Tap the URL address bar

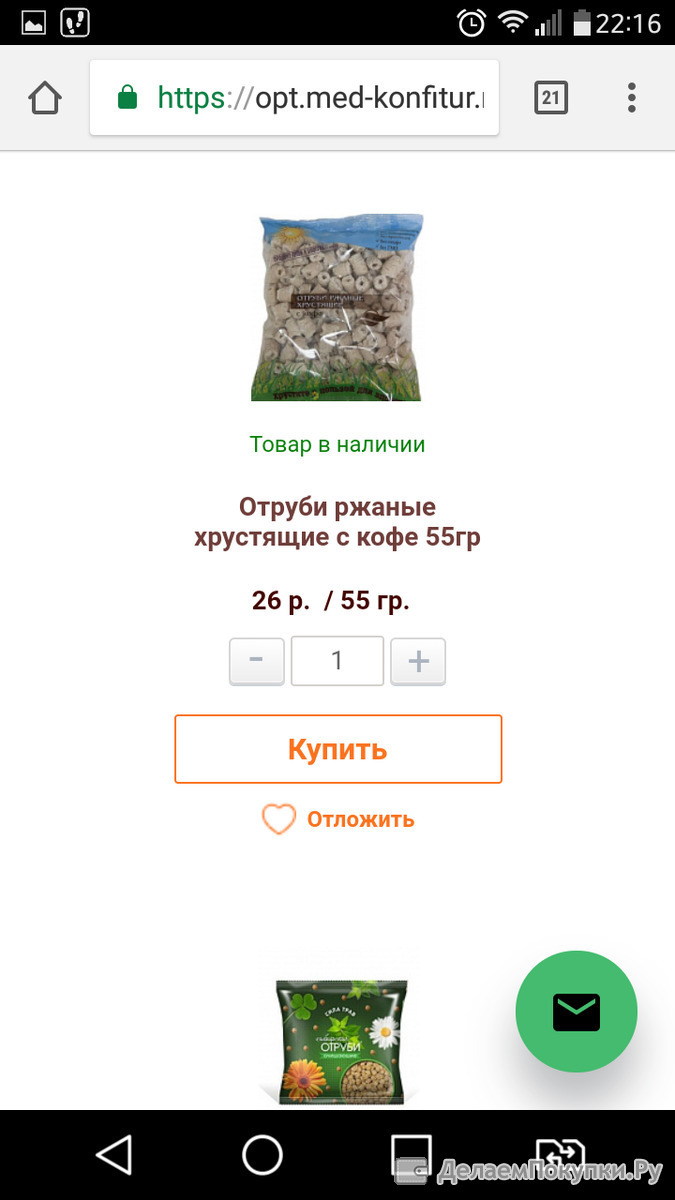point(294,98)
